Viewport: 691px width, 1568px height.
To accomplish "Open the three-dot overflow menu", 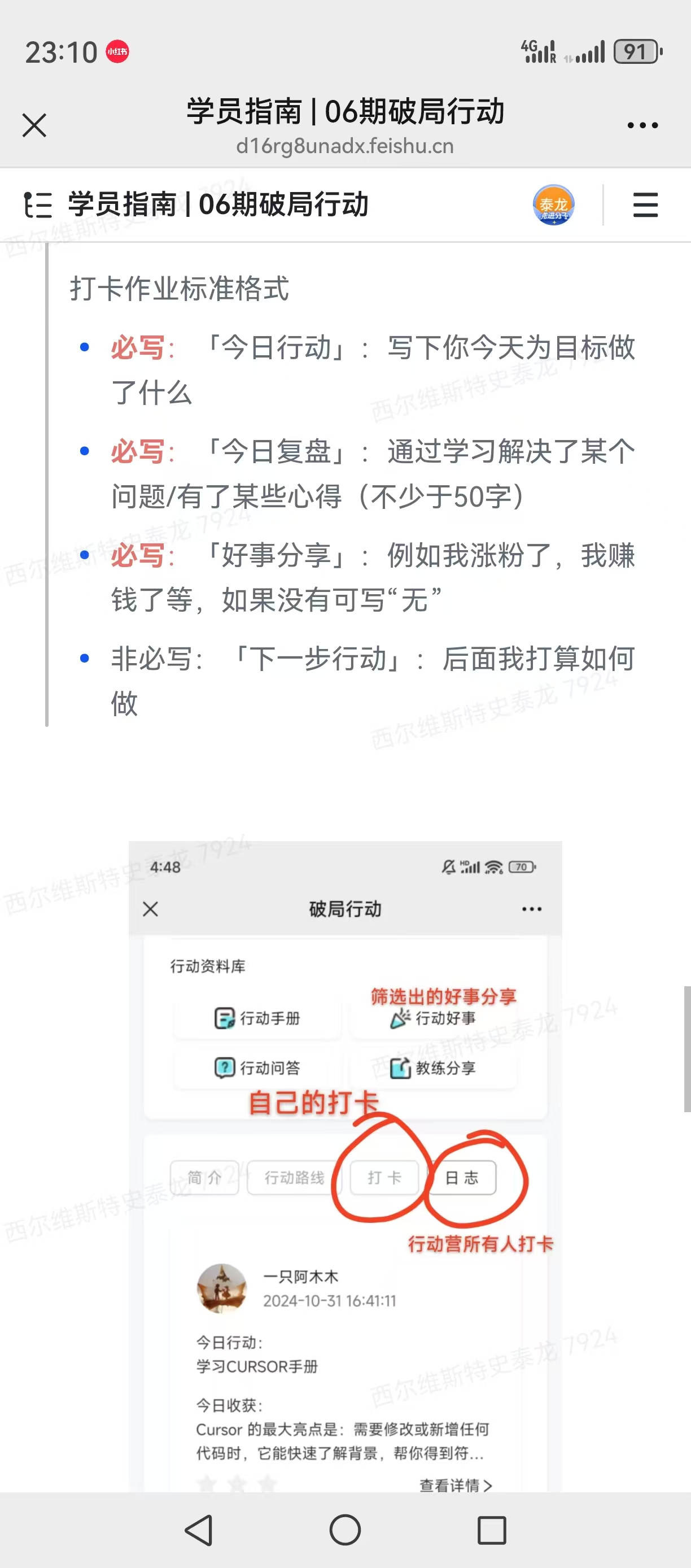I will [x=642, y=125].
